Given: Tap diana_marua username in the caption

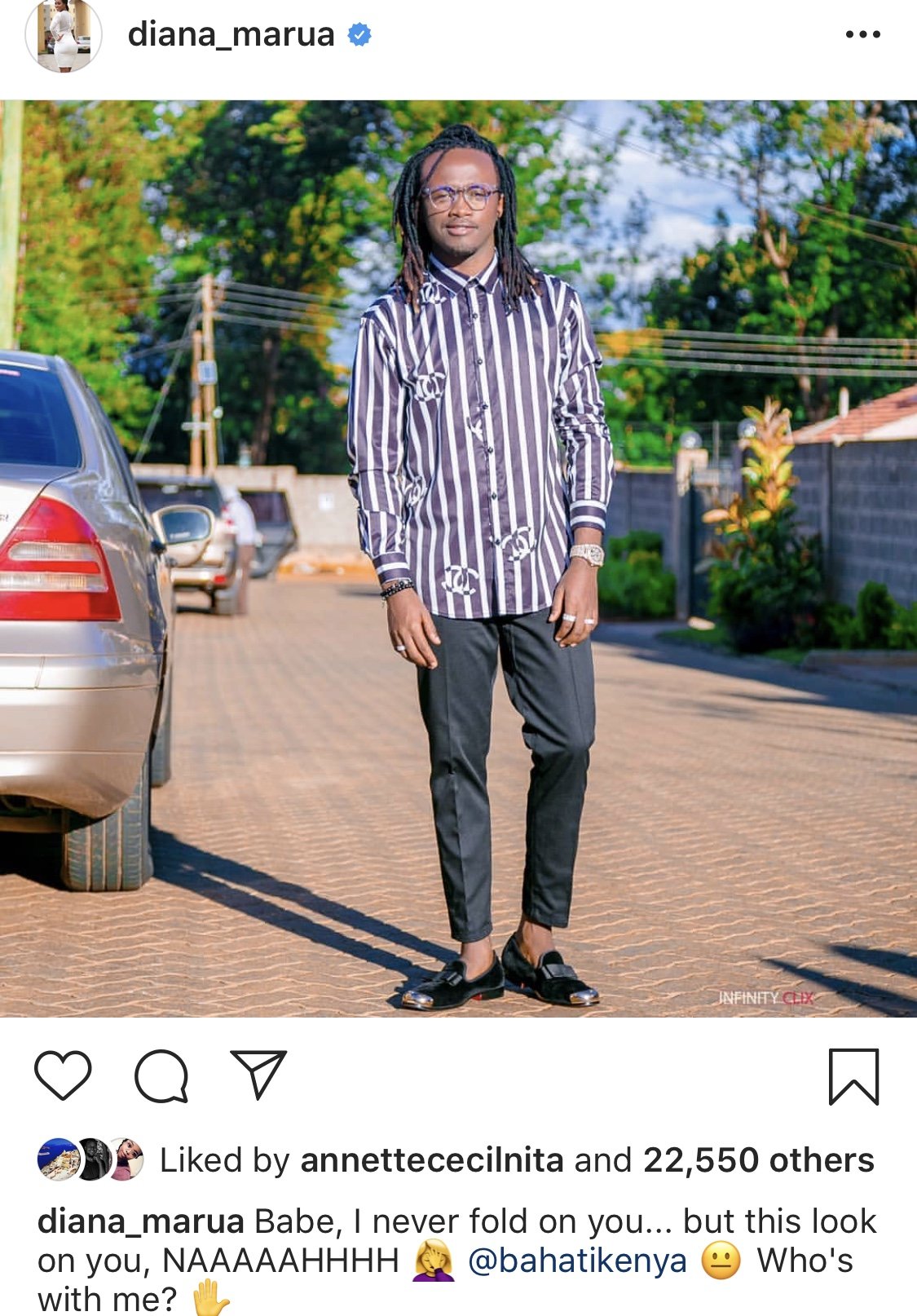Looking at the screenshot, I should [140, 1221].
